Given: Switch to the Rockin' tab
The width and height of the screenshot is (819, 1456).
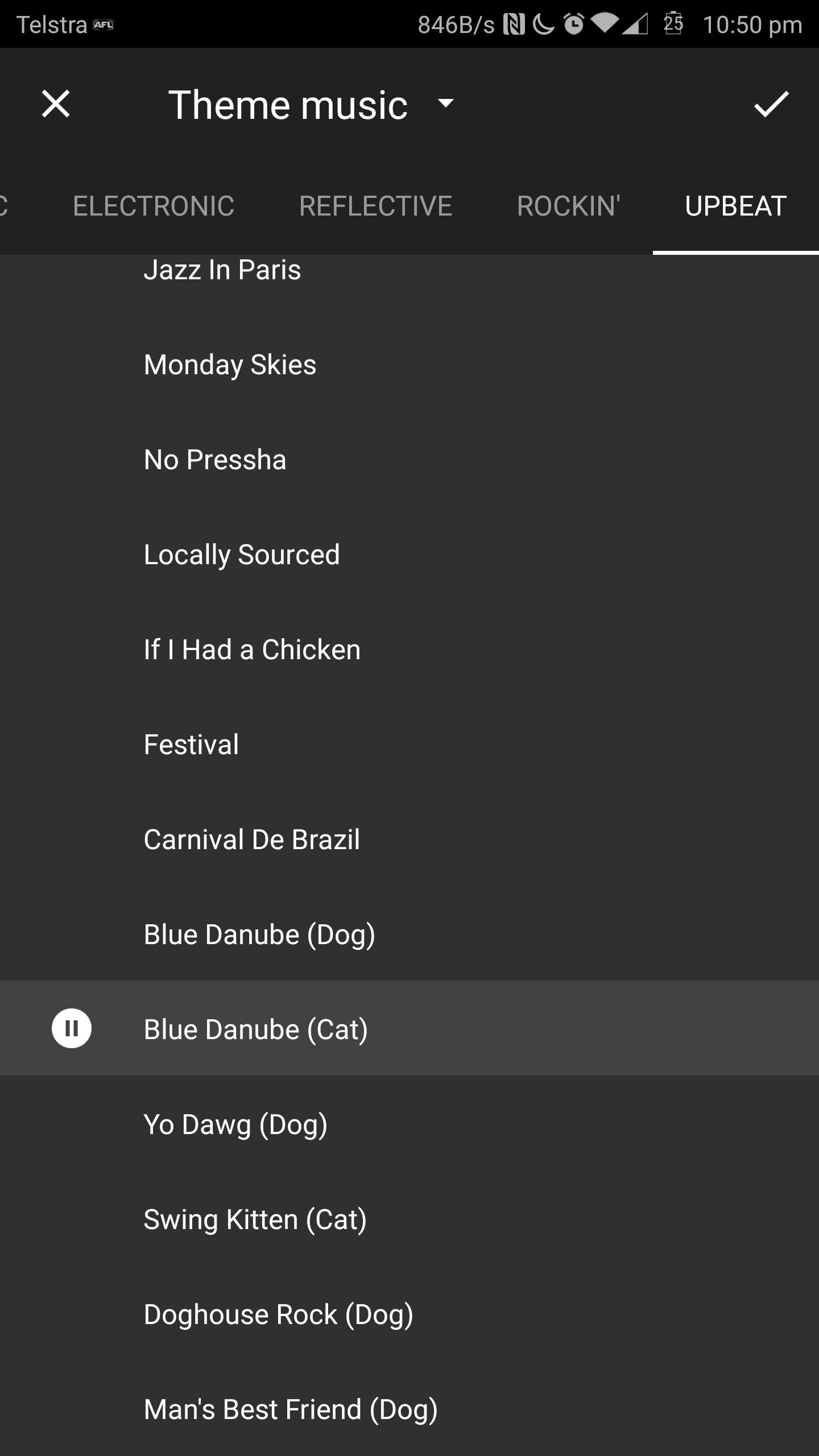Looking at the screenshot, I should pos(568,206).
